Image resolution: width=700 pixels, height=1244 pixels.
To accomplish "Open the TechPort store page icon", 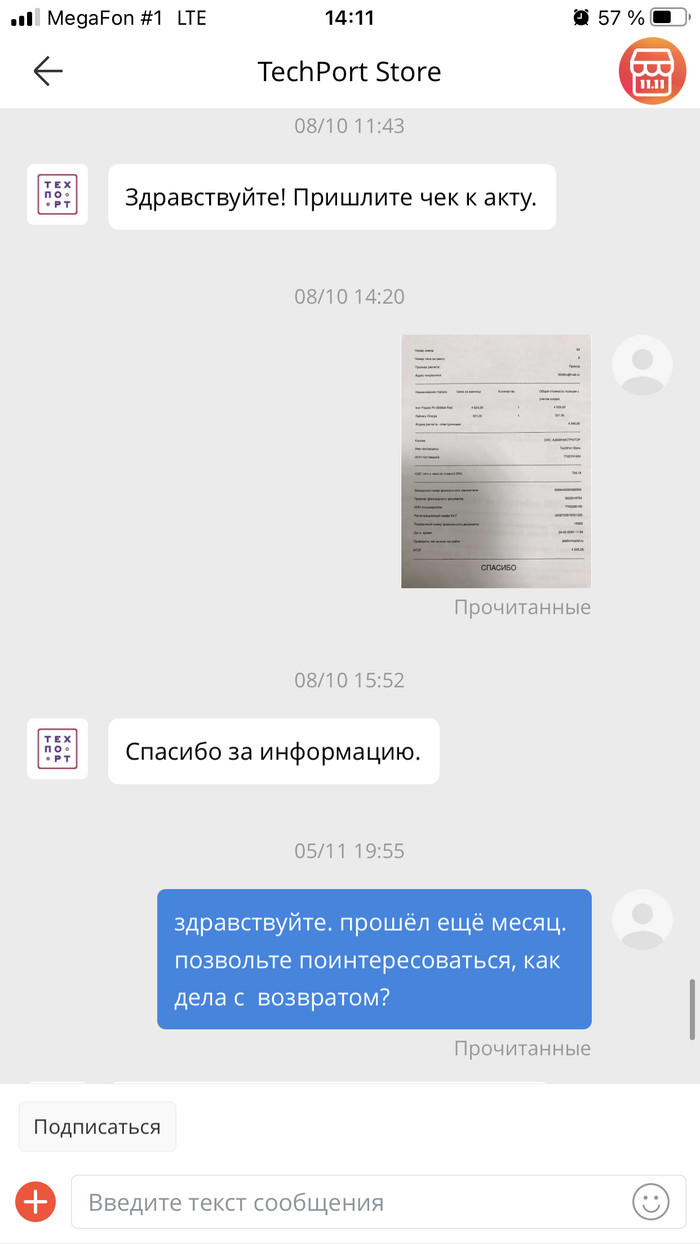I will (652, 72).
